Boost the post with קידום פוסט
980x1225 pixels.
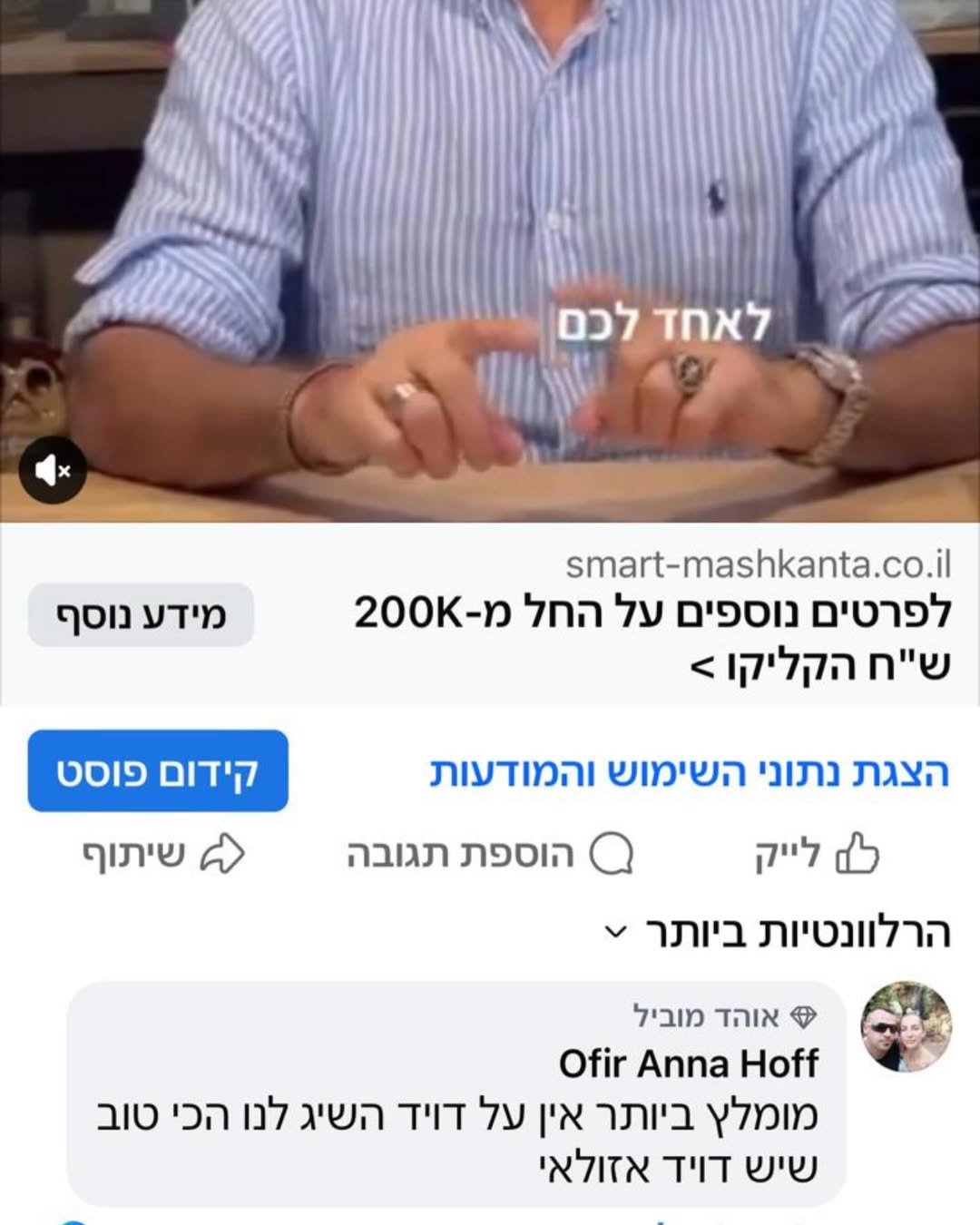(158, 771)
